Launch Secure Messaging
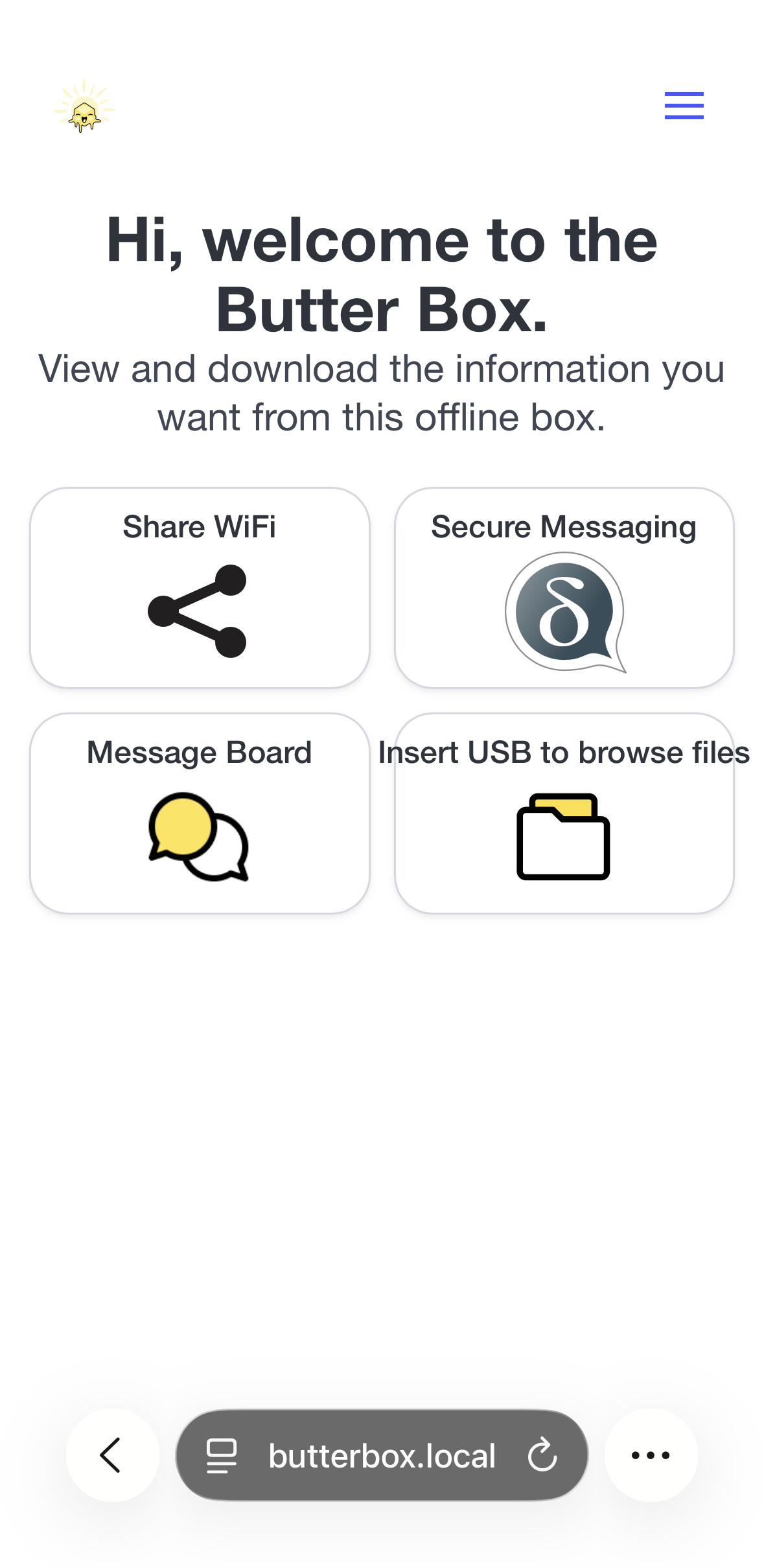764x1568 pixels. pos(564,587)
